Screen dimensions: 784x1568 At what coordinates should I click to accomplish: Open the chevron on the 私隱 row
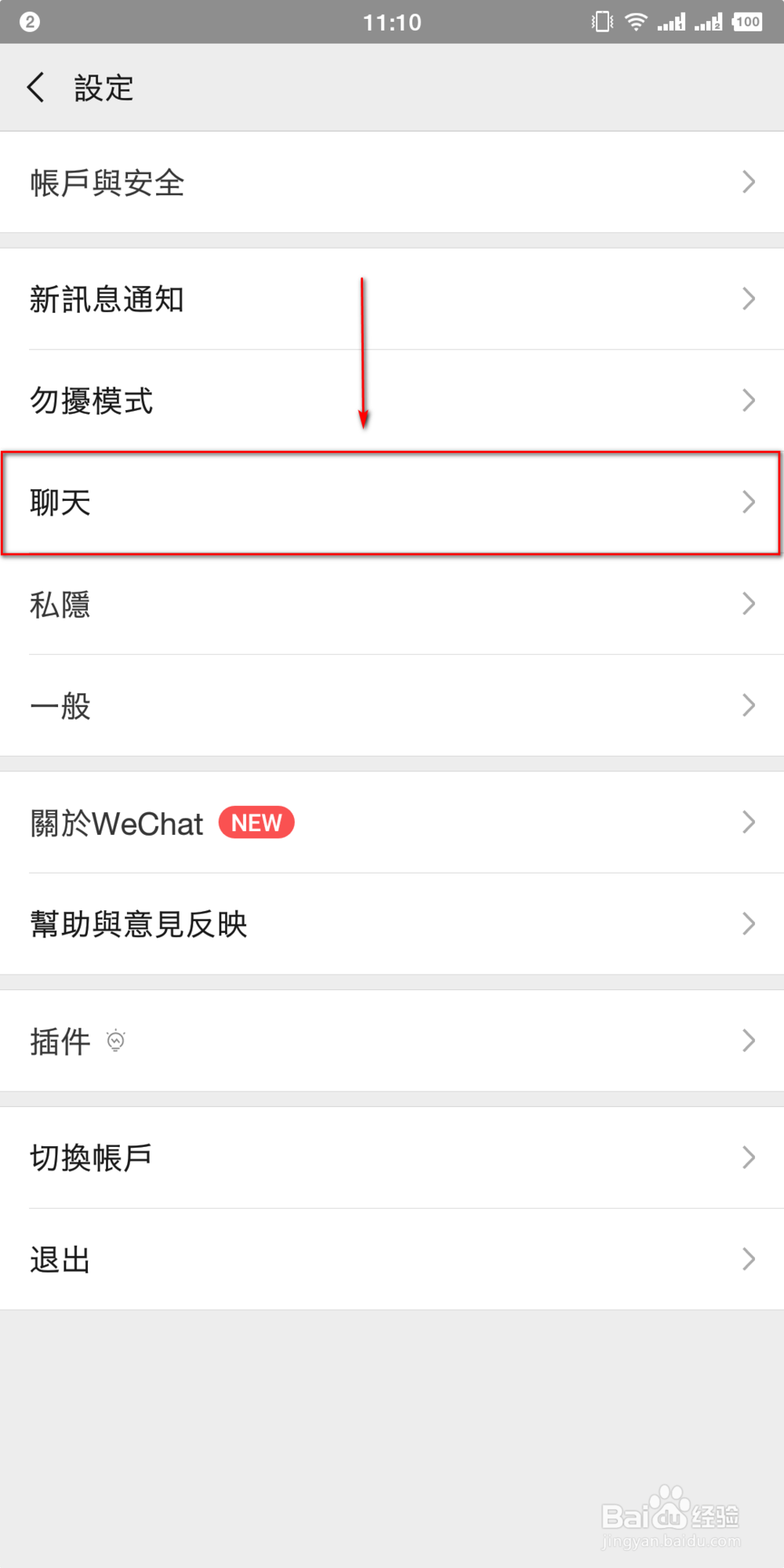[747, 604]
